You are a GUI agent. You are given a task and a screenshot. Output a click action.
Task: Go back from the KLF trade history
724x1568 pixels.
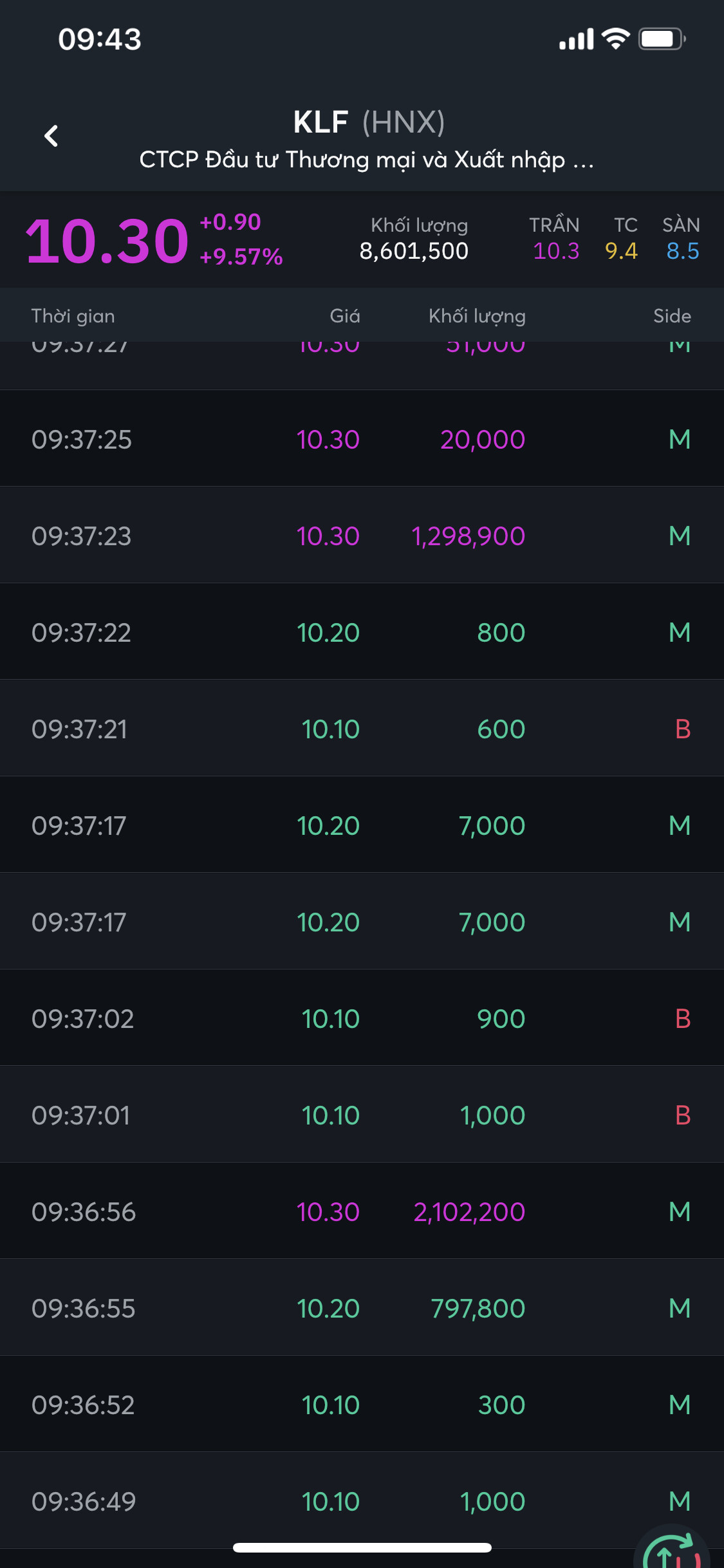pyautogui.click(x=51, y=136)
